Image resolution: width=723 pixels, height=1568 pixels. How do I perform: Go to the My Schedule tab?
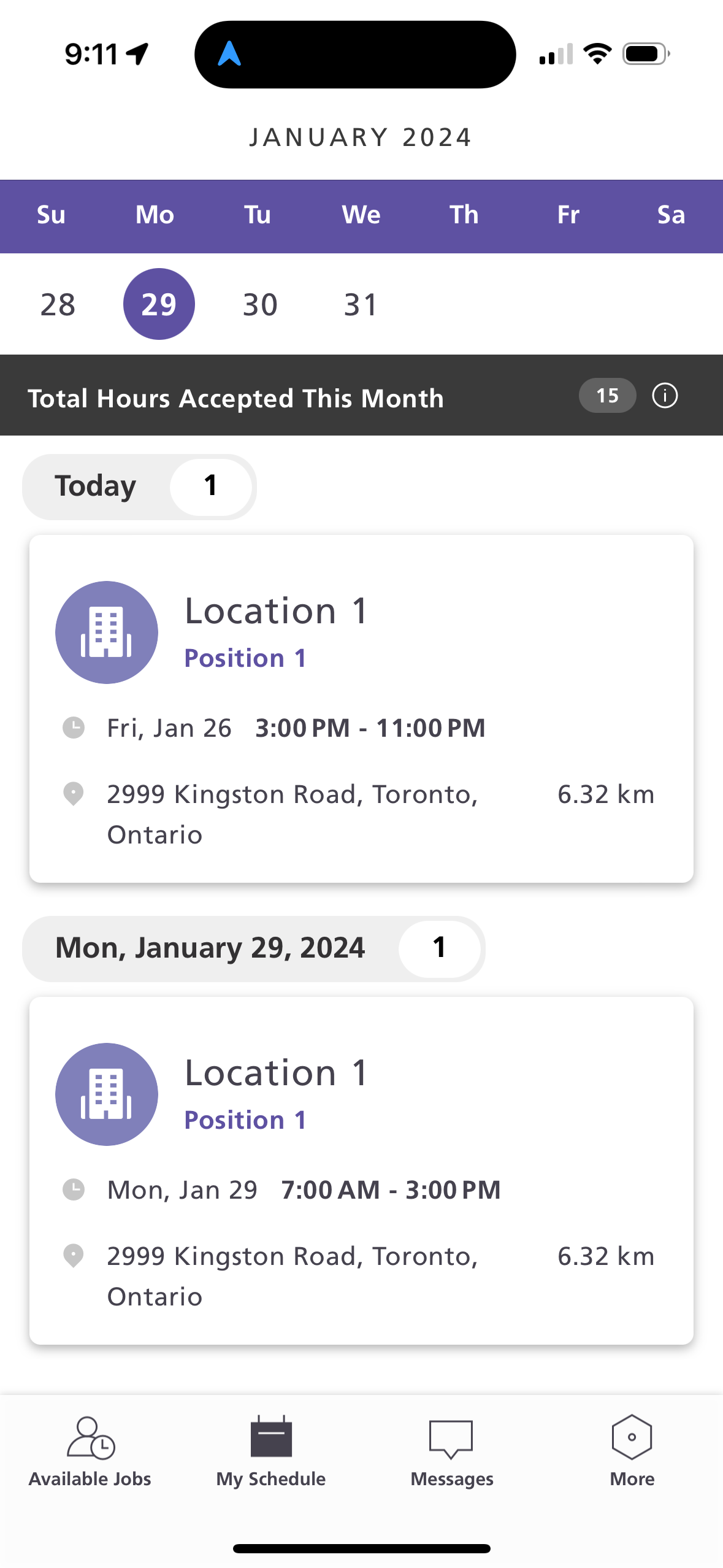pos(271,1451)
